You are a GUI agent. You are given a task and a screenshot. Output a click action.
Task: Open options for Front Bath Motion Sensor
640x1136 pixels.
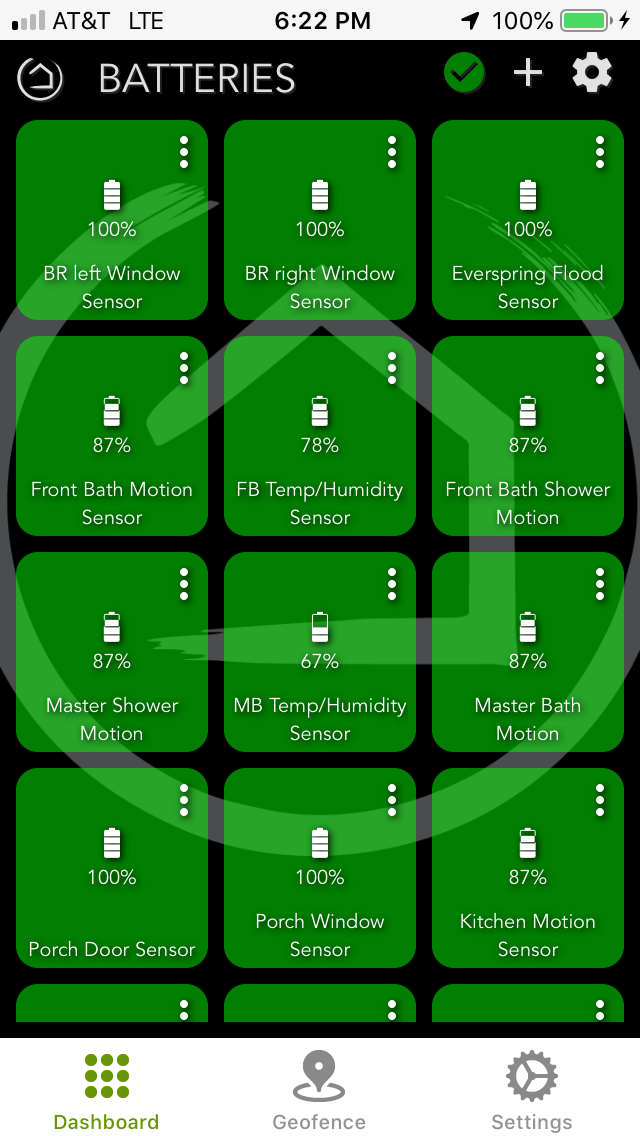[184, 368]
